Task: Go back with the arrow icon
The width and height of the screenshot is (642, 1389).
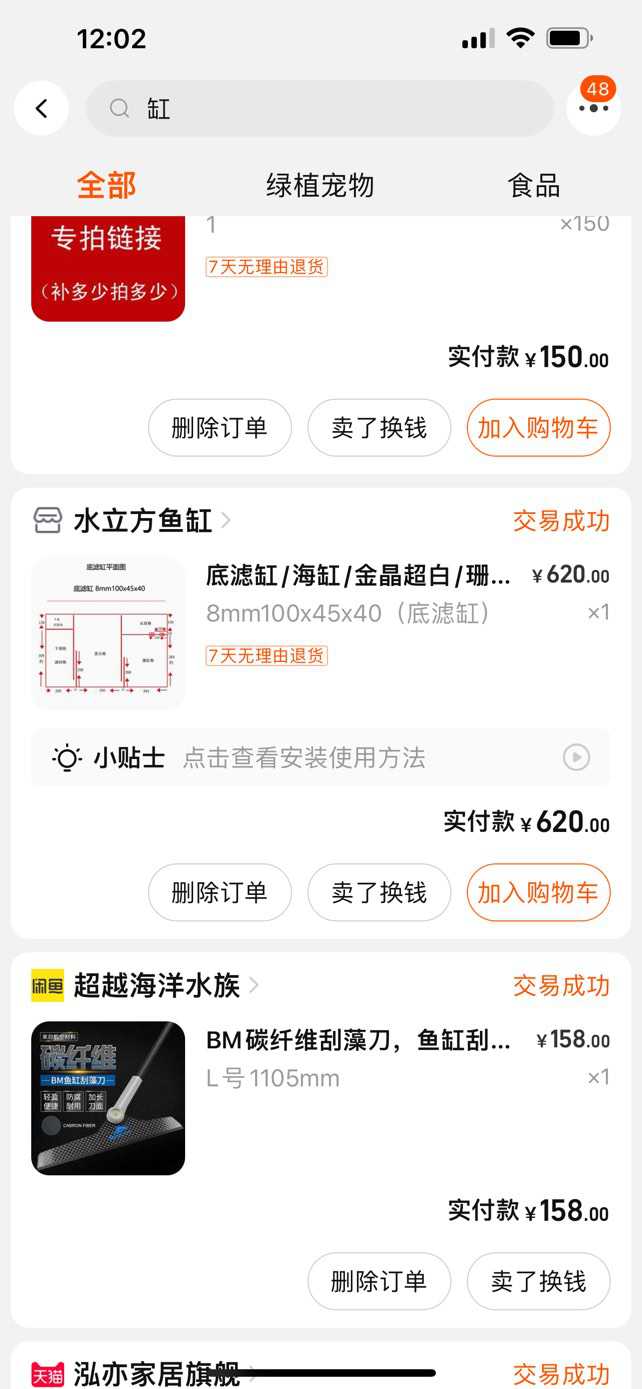Action: (x=41, y=108)
